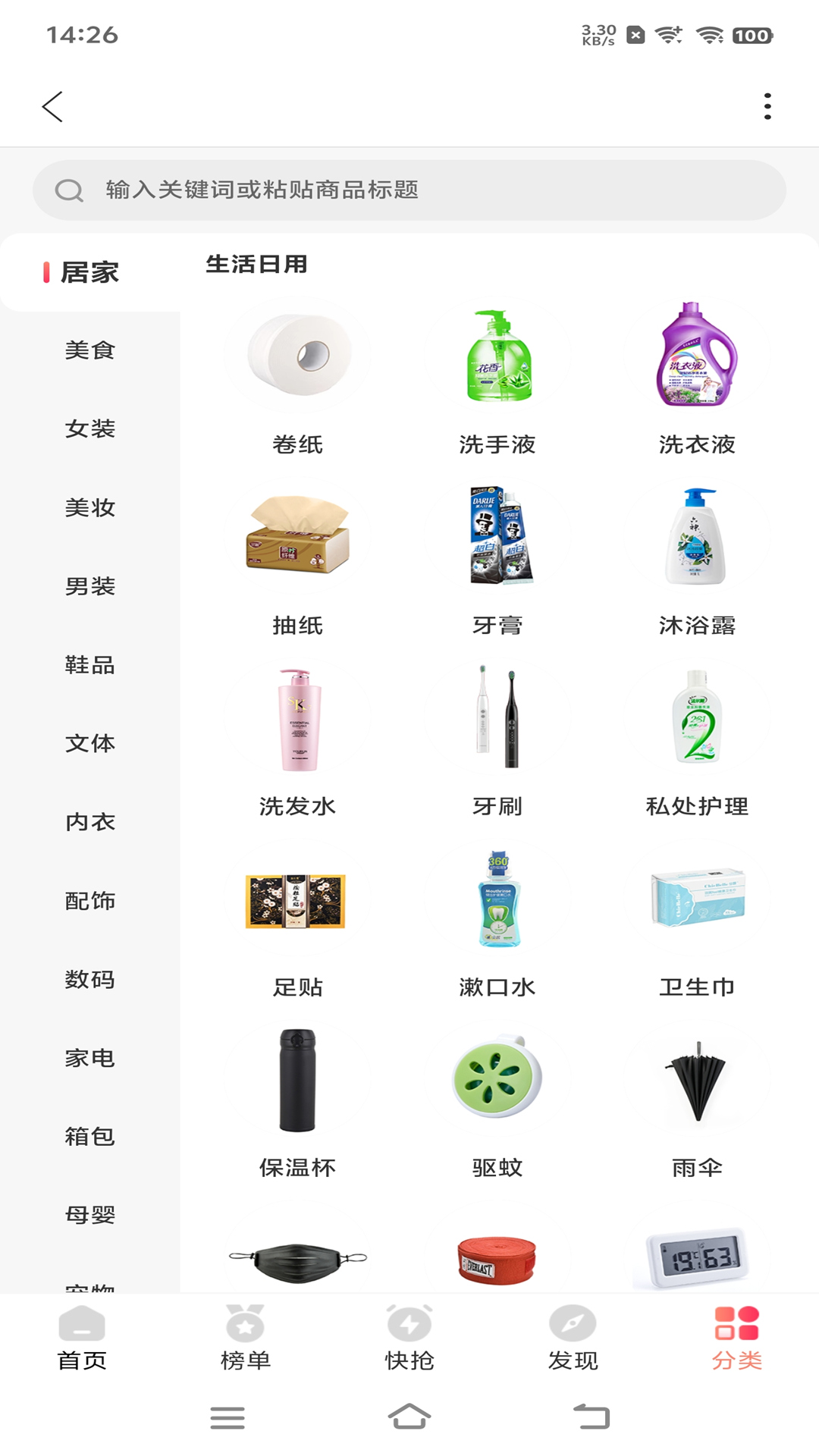
Task: Select the 家电 category
Action: 89,1059
